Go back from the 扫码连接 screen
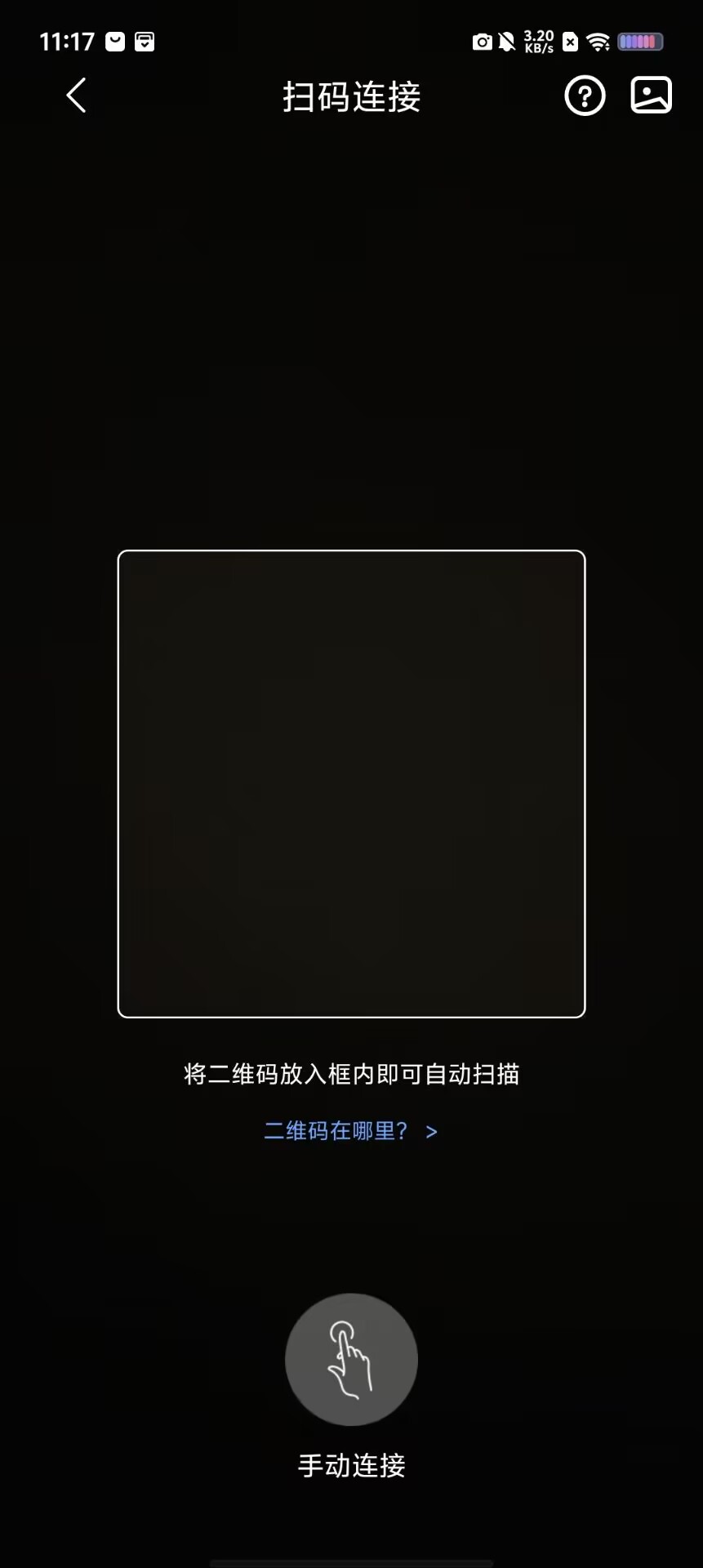703x1568 pixels. (x=76, y=96)
